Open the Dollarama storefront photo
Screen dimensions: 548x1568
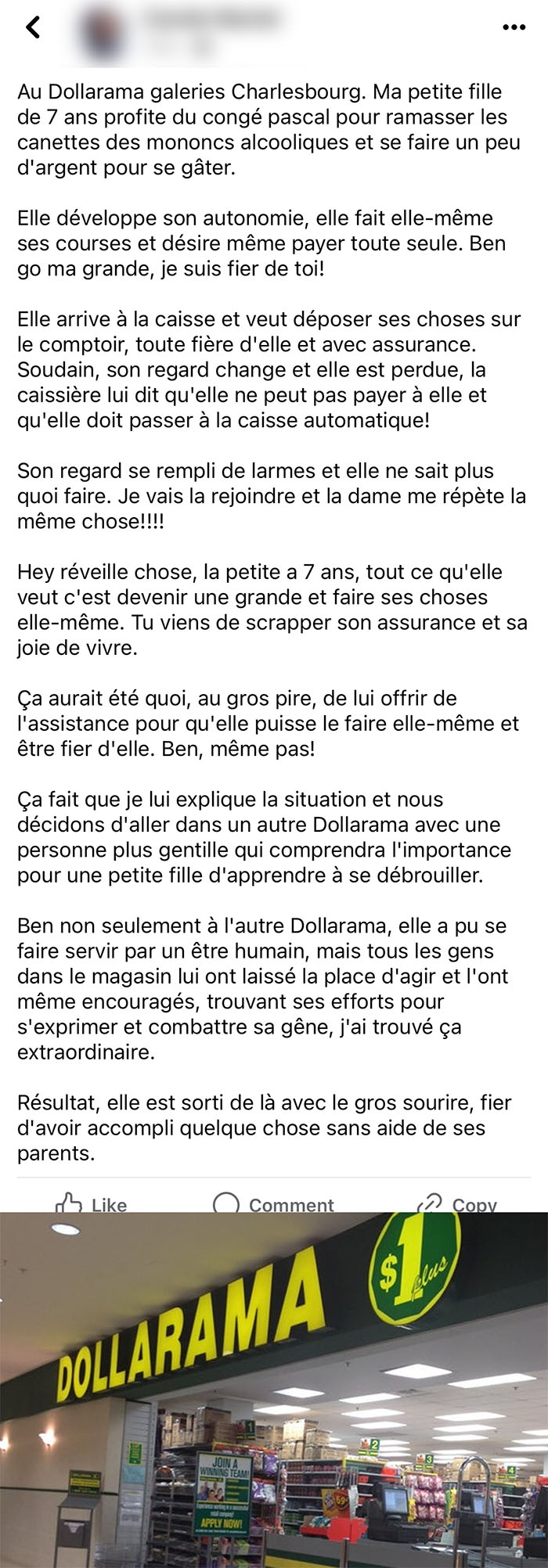[x=274, y=1390]
